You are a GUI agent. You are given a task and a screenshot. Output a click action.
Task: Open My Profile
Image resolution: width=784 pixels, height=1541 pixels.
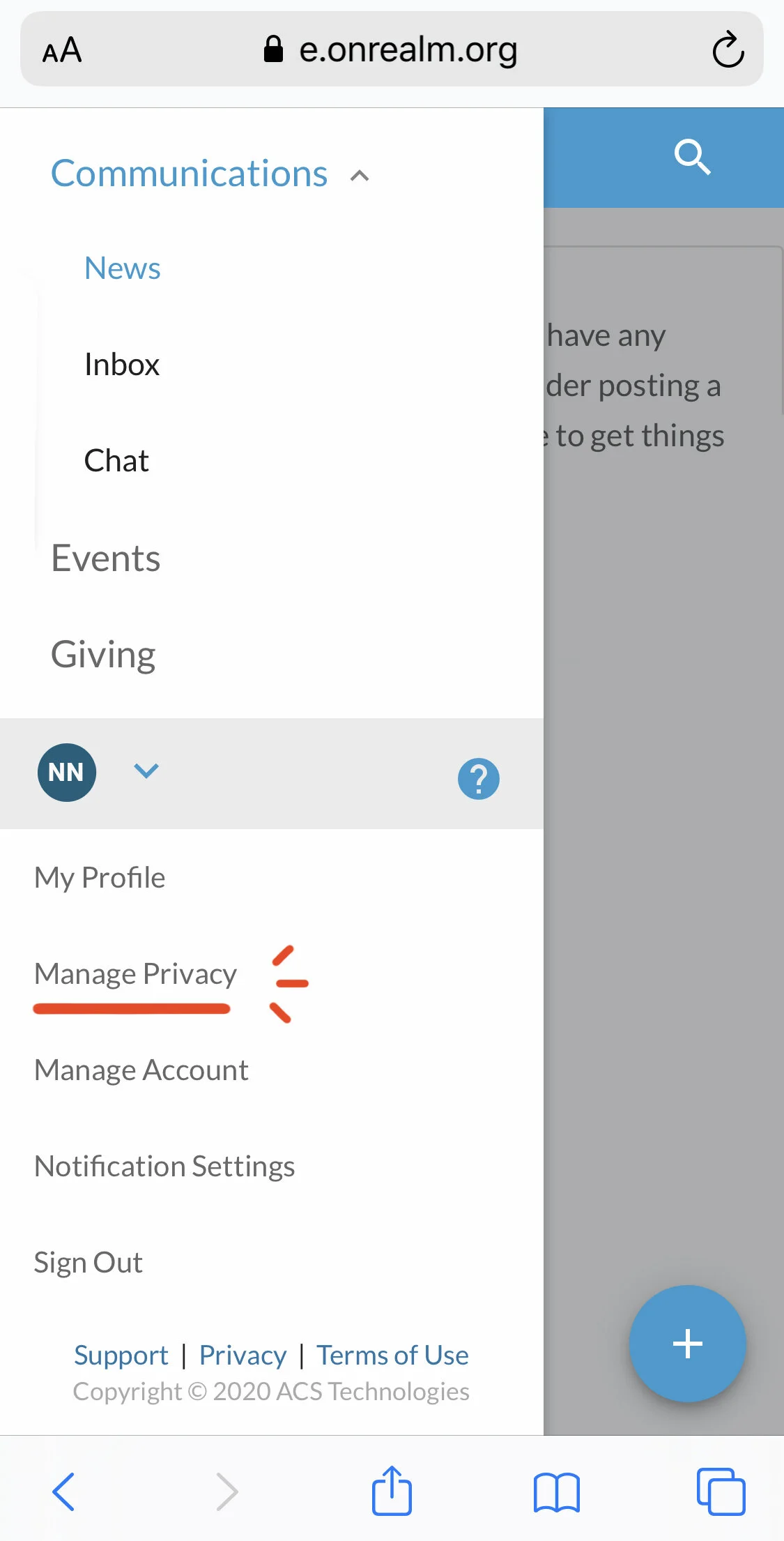pyautogui.click(x=100, y=878)
